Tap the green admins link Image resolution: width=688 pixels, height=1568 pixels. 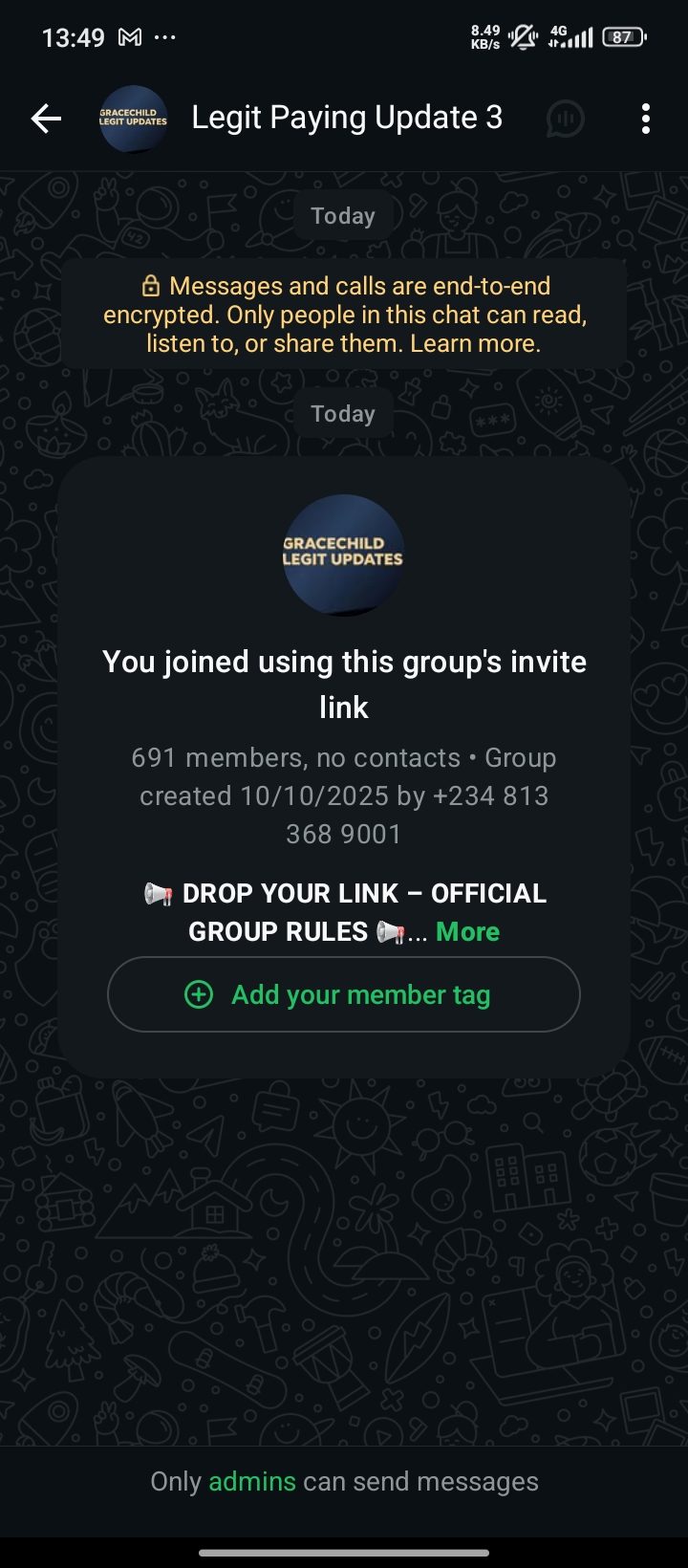(252, 1481)
